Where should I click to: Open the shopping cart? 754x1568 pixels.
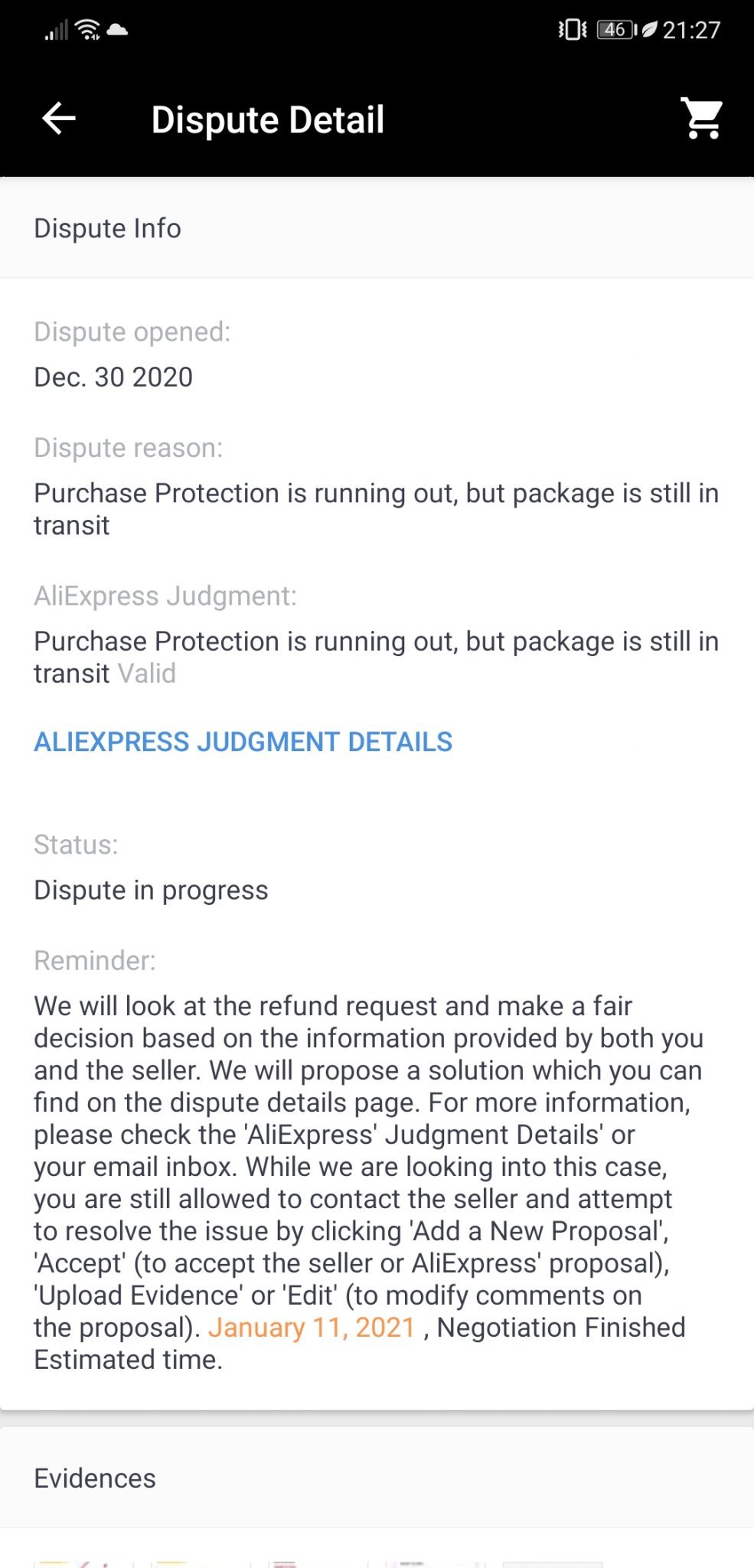(x=702, y=119)
